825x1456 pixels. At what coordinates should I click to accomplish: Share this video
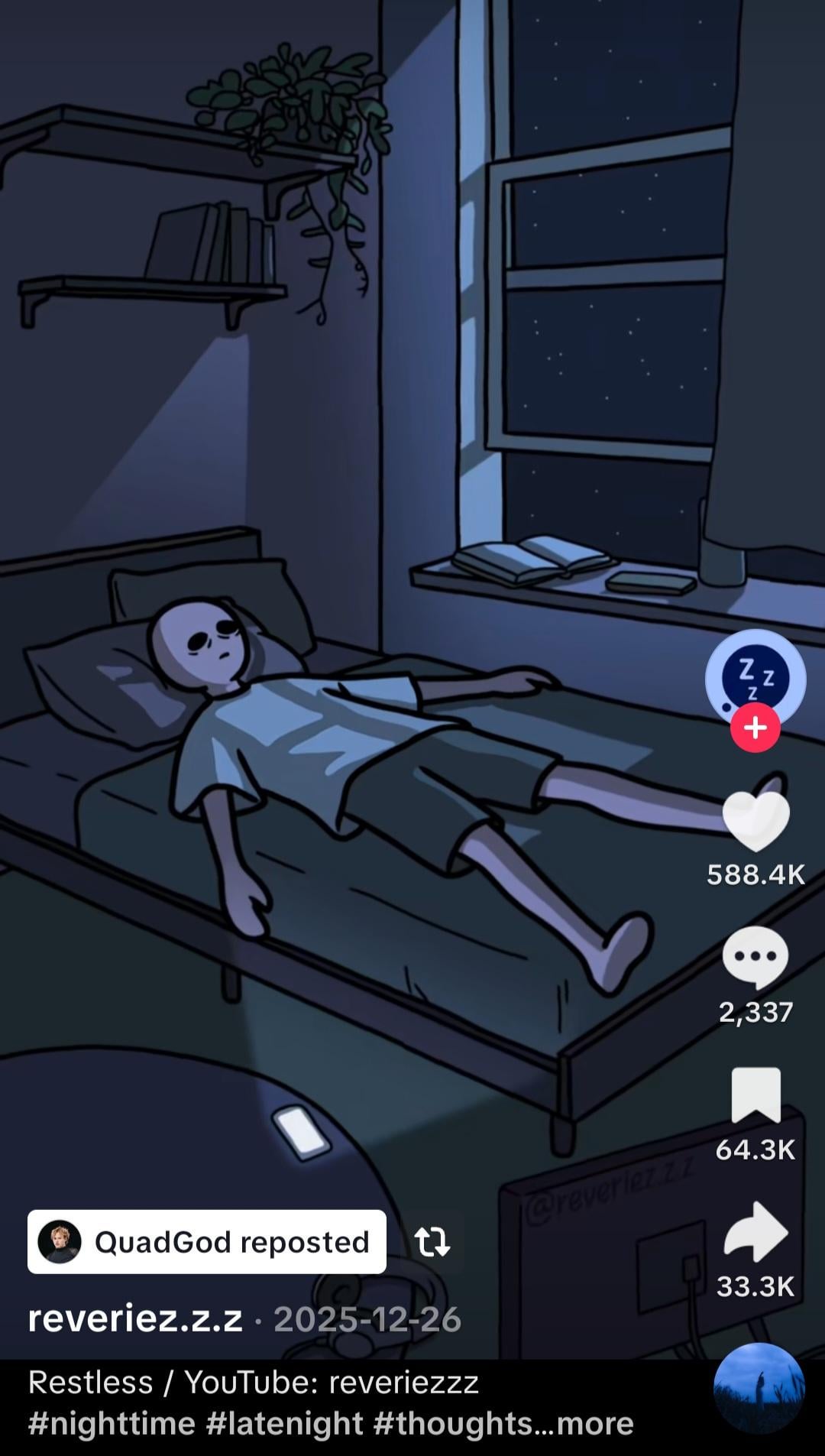click(x=755, y=1231)
